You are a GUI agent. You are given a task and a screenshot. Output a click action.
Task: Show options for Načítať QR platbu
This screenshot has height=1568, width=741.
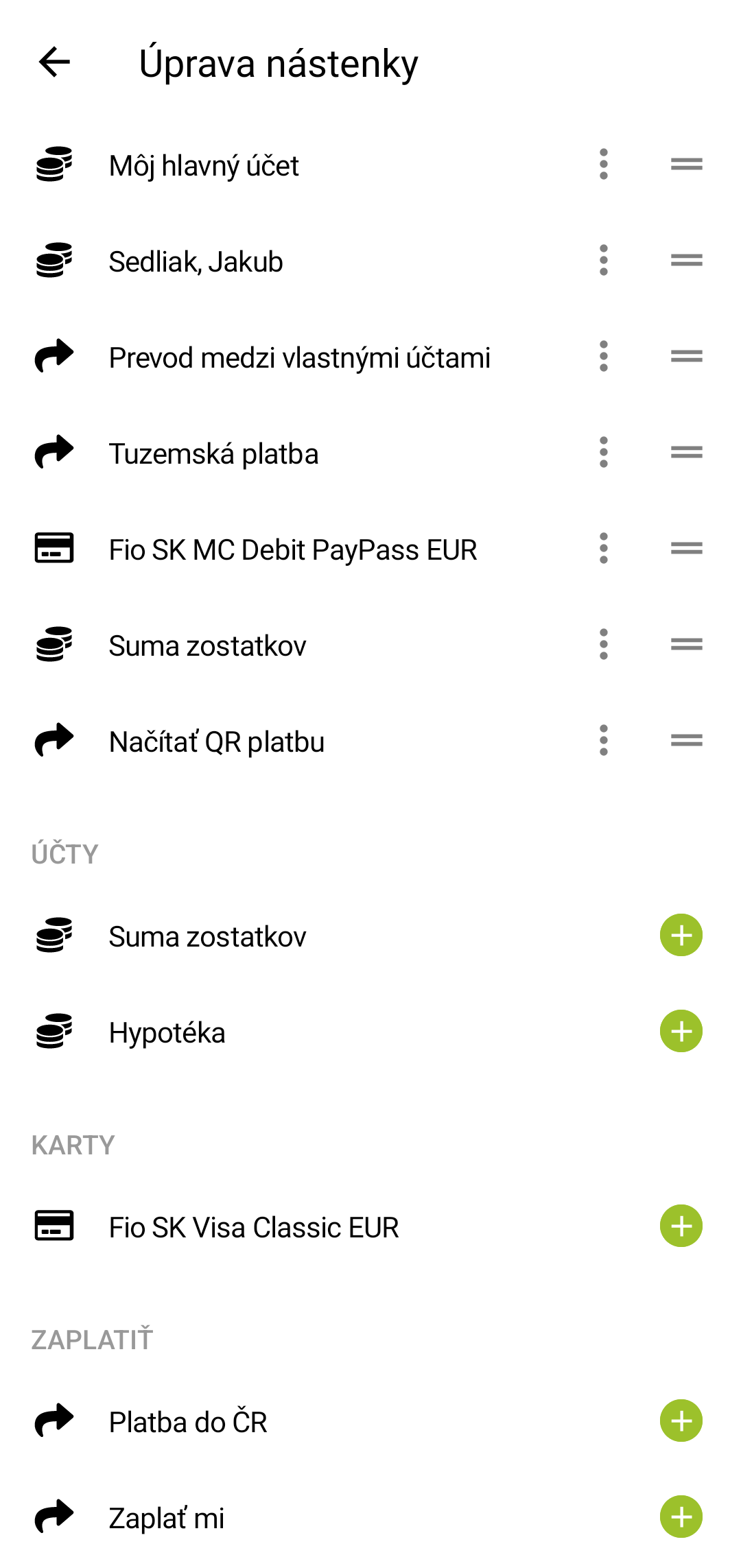coord(604,741)
